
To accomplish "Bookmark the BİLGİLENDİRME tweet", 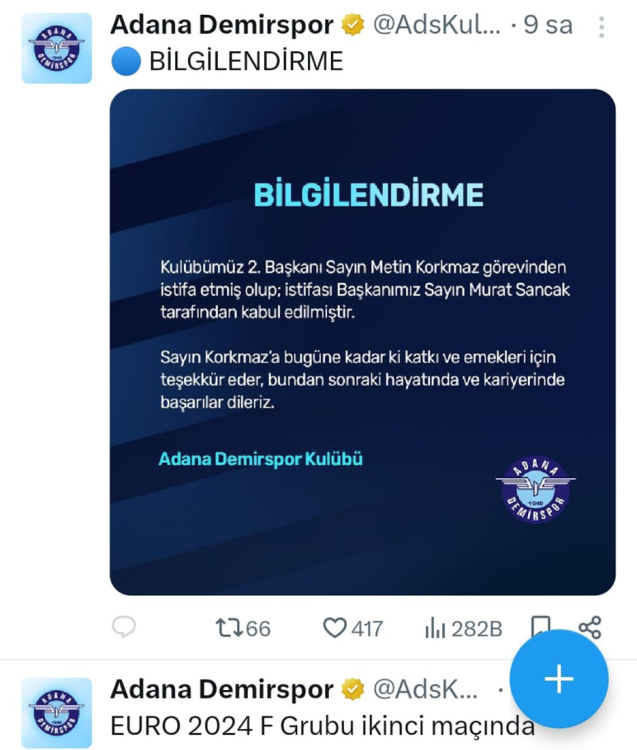I will point(540,624).
